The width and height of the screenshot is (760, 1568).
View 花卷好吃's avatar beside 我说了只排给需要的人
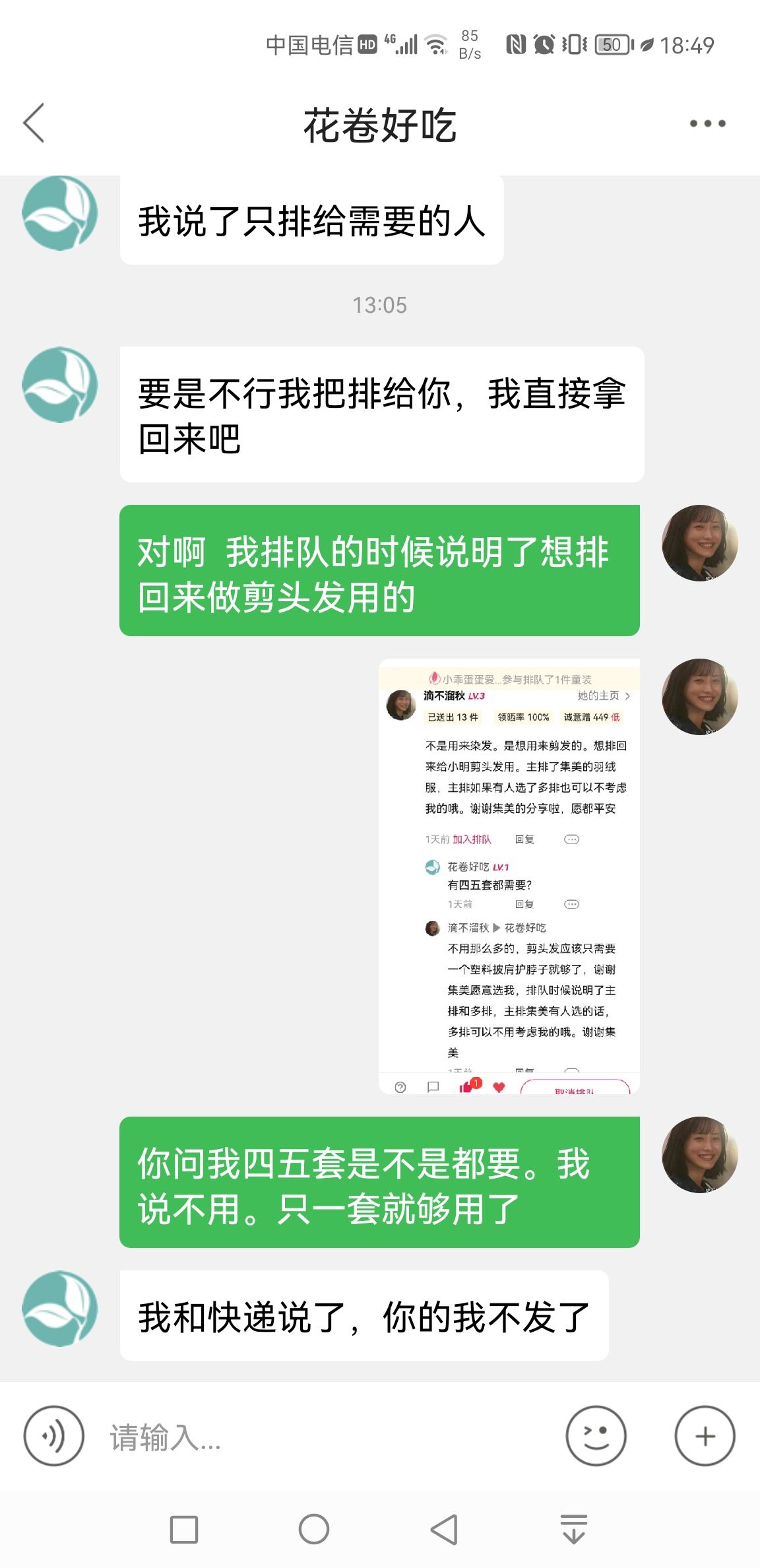(x=60, y=213)
